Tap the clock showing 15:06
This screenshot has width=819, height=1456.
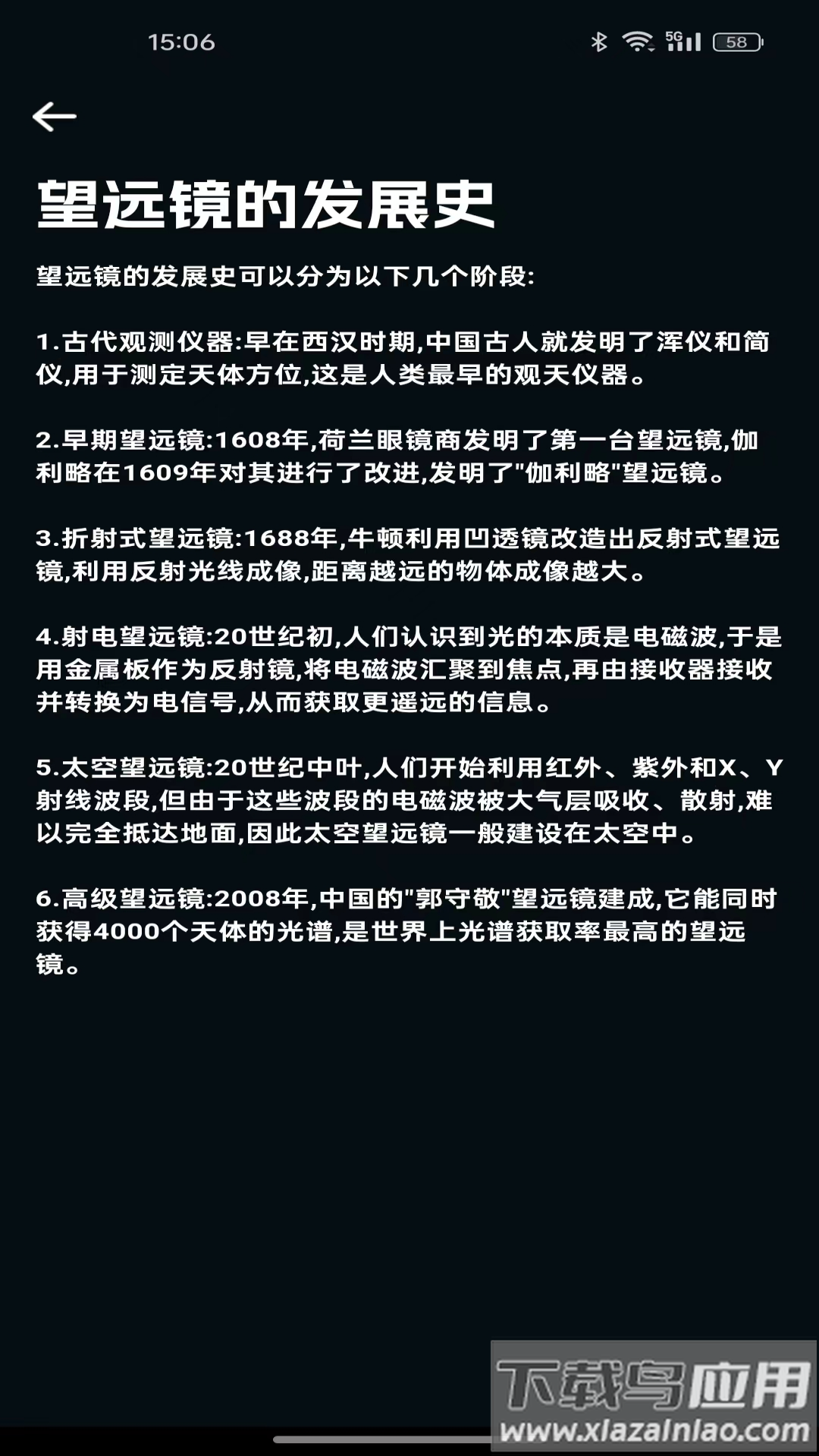click(x=184, y=43)
